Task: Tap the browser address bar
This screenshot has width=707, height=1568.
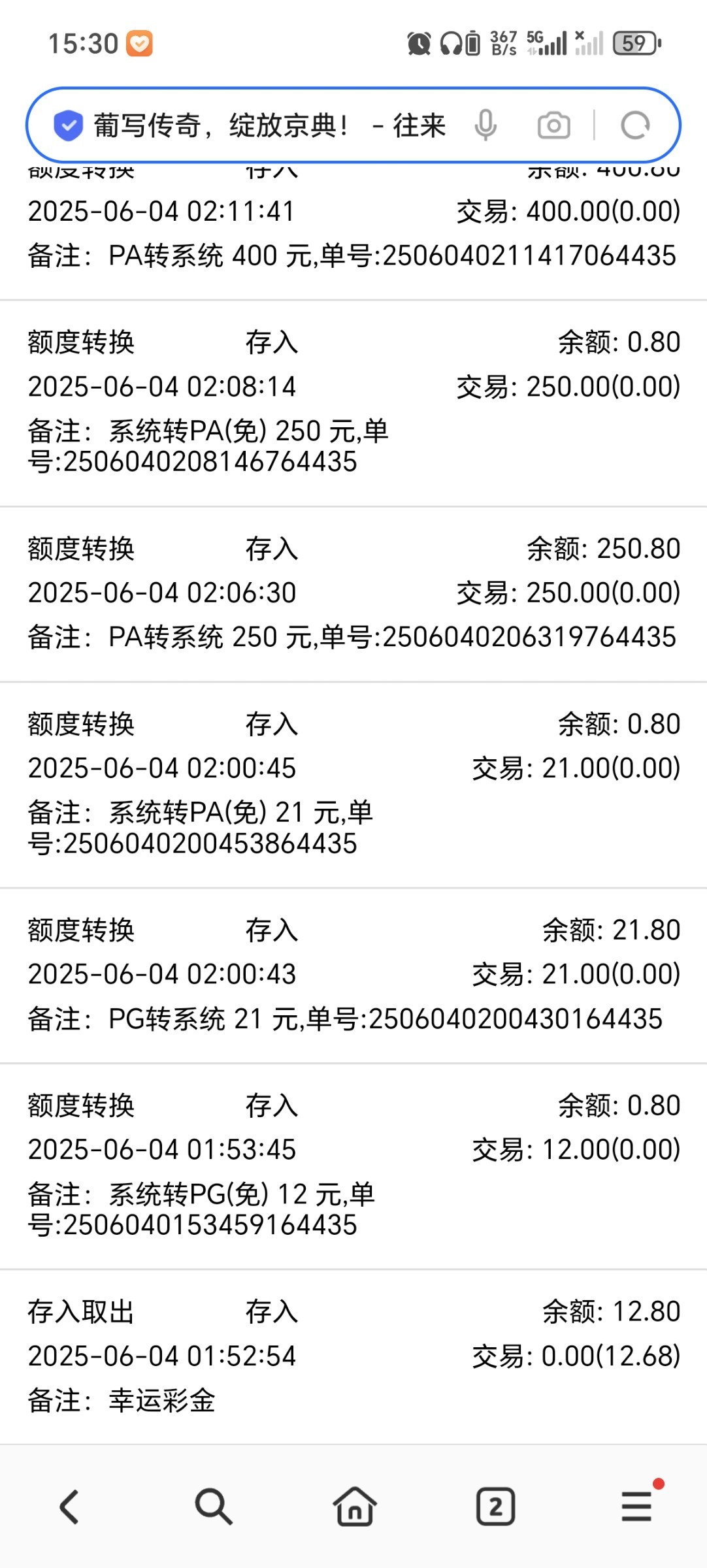Action: pos(268,125)
